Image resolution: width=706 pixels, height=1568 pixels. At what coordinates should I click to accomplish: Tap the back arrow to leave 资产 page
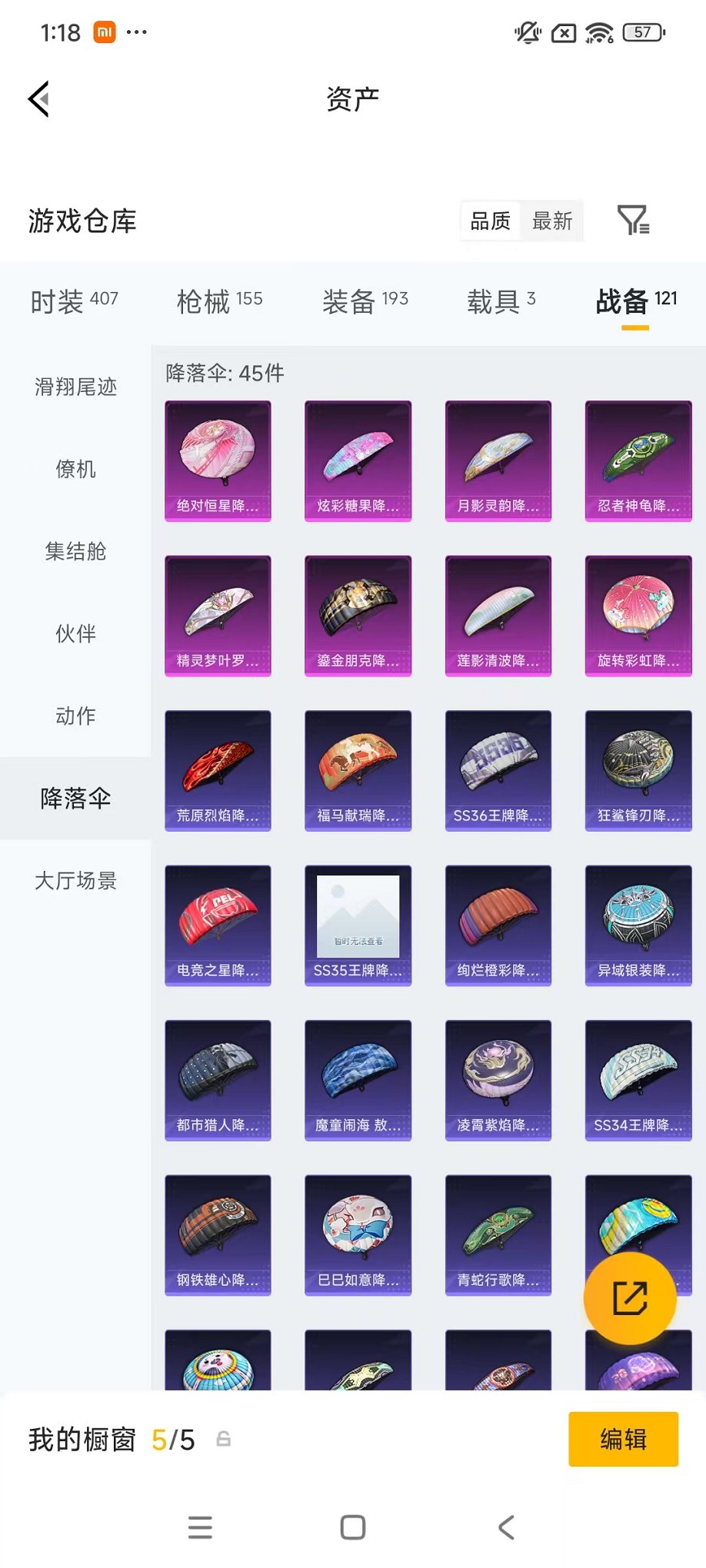tap(38, 100)
